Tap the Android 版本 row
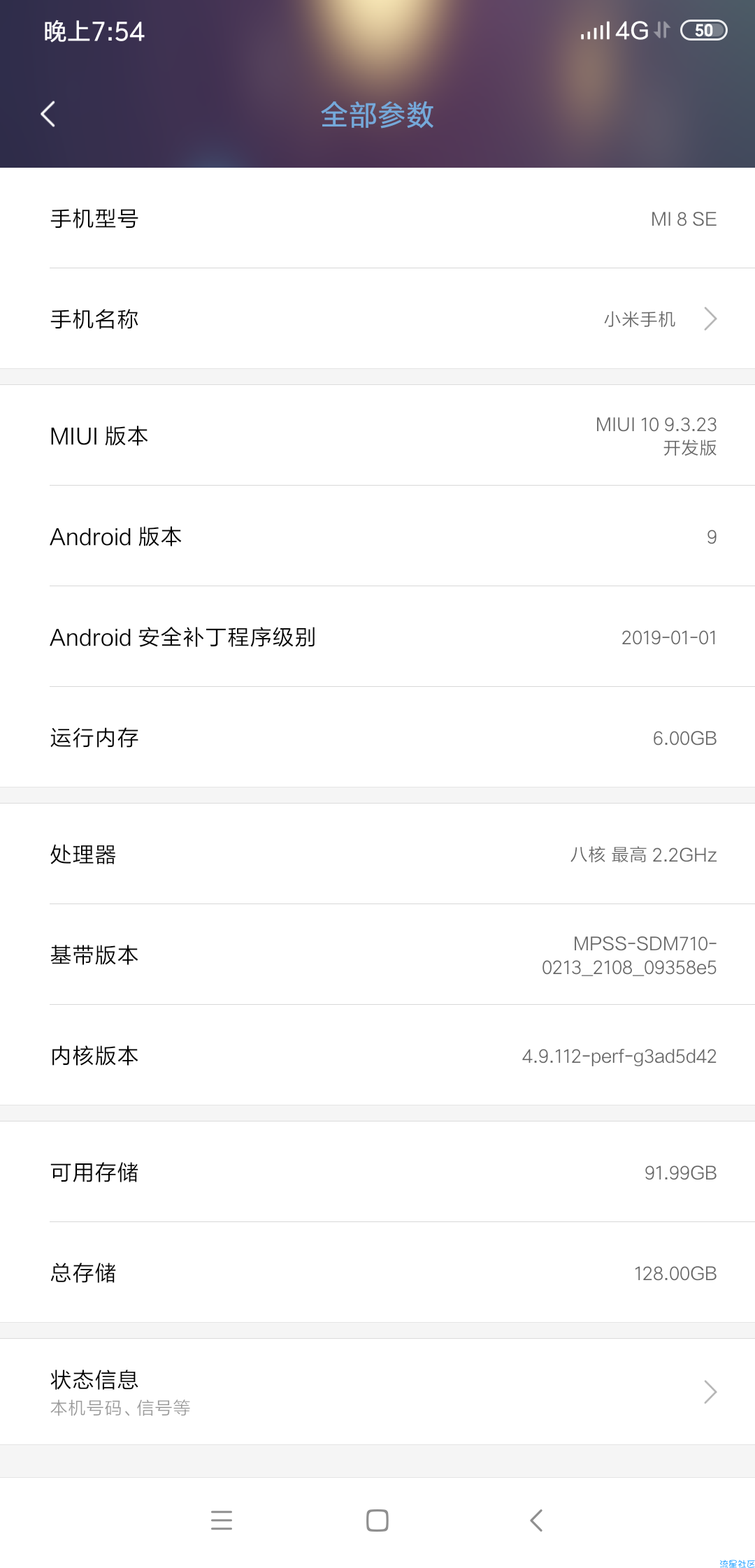755x1568 pixels. 377,536
